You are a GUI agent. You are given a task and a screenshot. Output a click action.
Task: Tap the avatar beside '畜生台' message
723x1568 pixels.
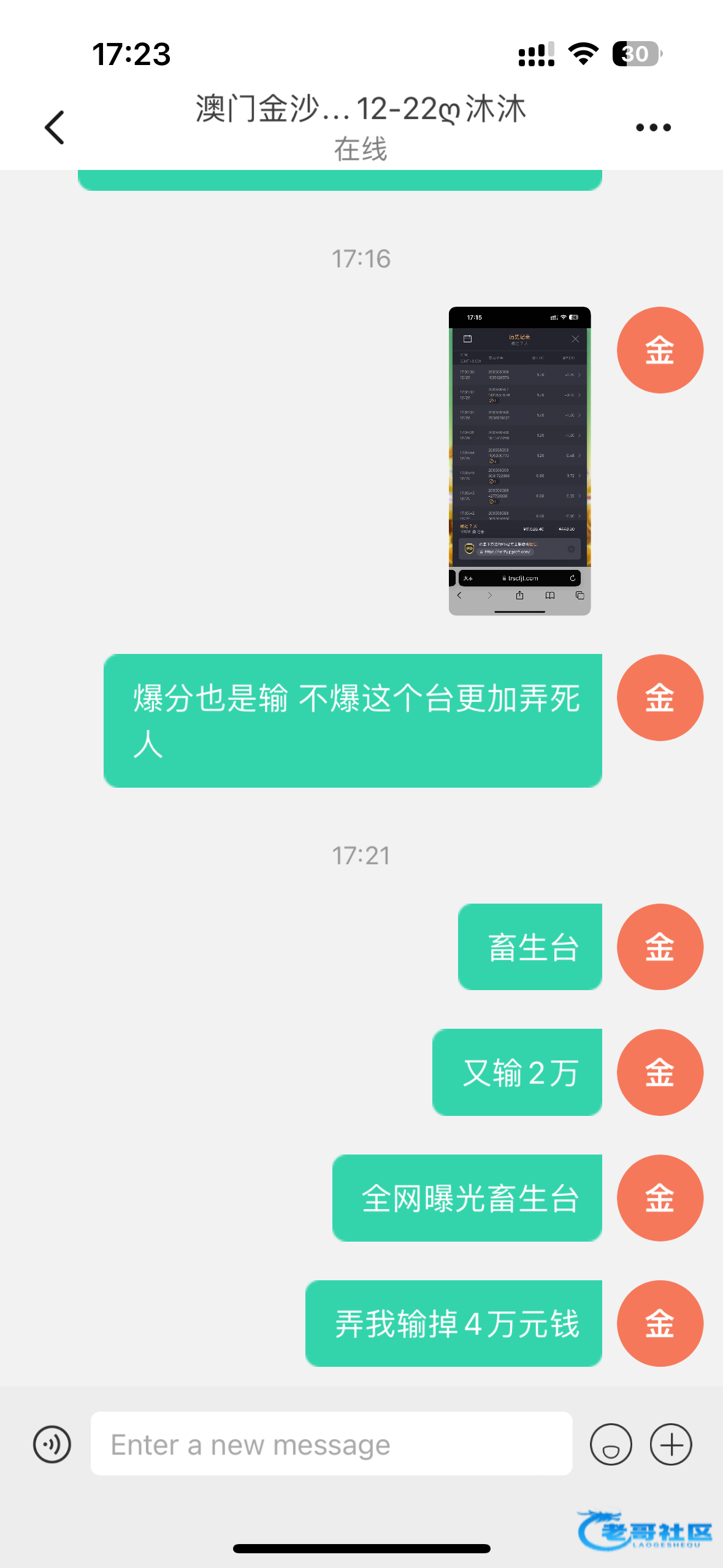(x=659, y=947)
